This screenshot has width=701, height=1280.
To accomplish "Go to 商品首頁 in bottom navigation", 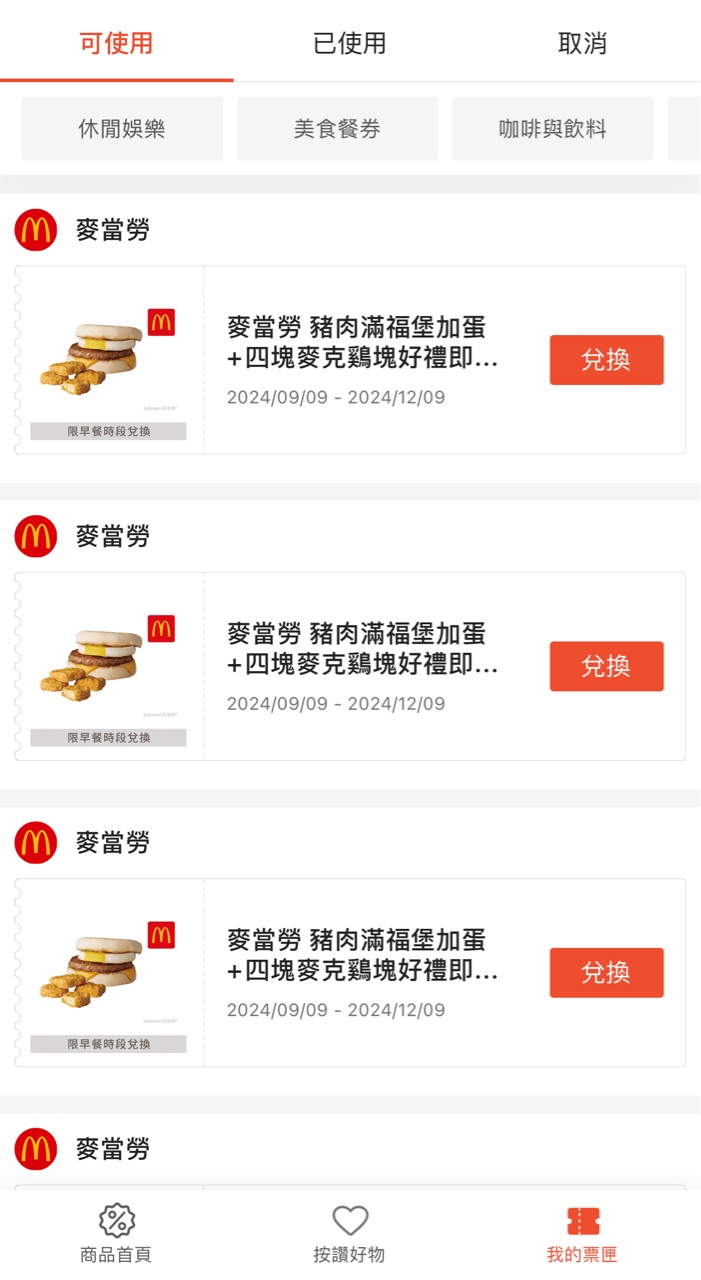I will coord(116,1234).
